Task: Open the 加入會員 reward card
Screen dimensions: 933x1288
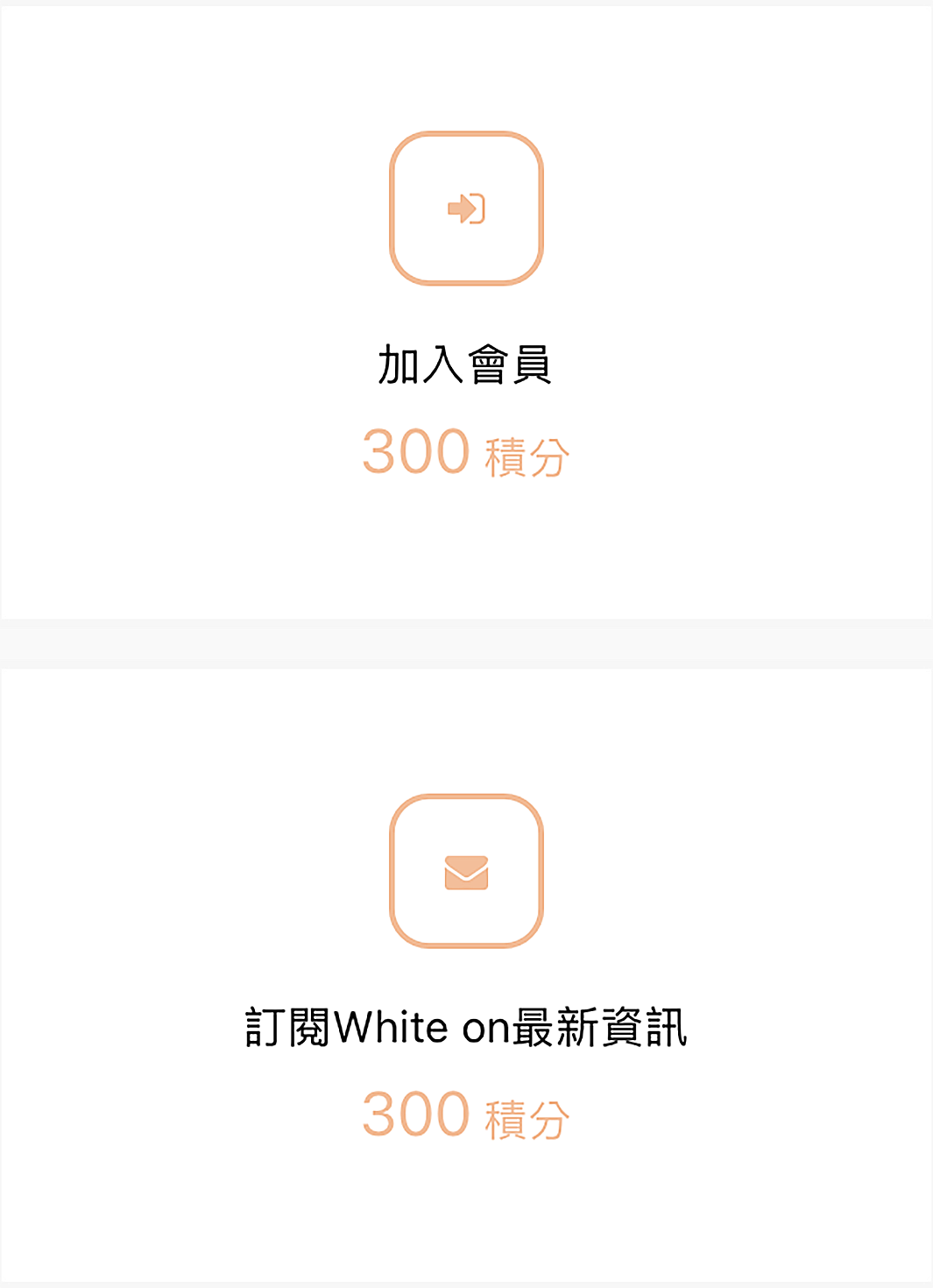Action: click(466, 311)
